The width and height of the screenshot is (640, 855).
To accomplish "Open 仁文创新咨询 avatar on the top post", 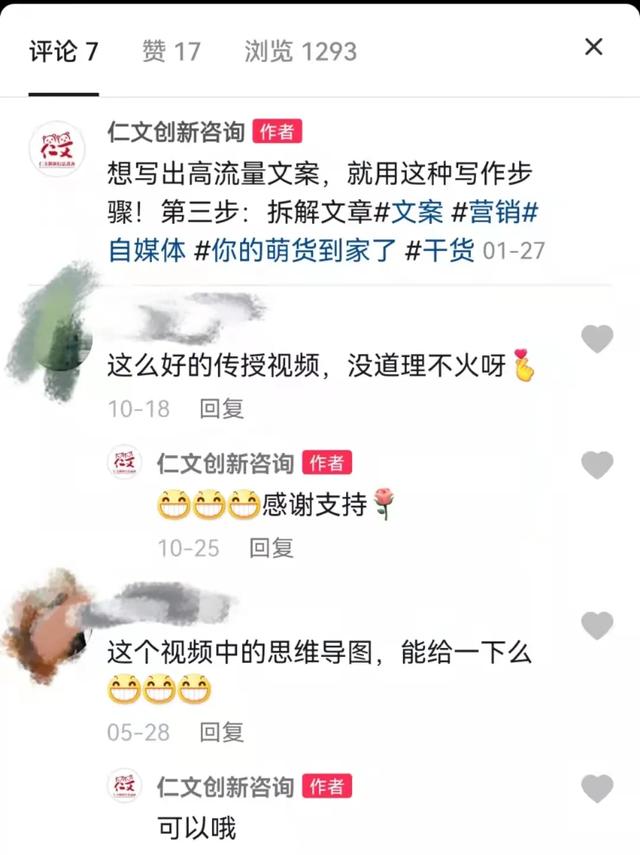I will pos(57,149).
